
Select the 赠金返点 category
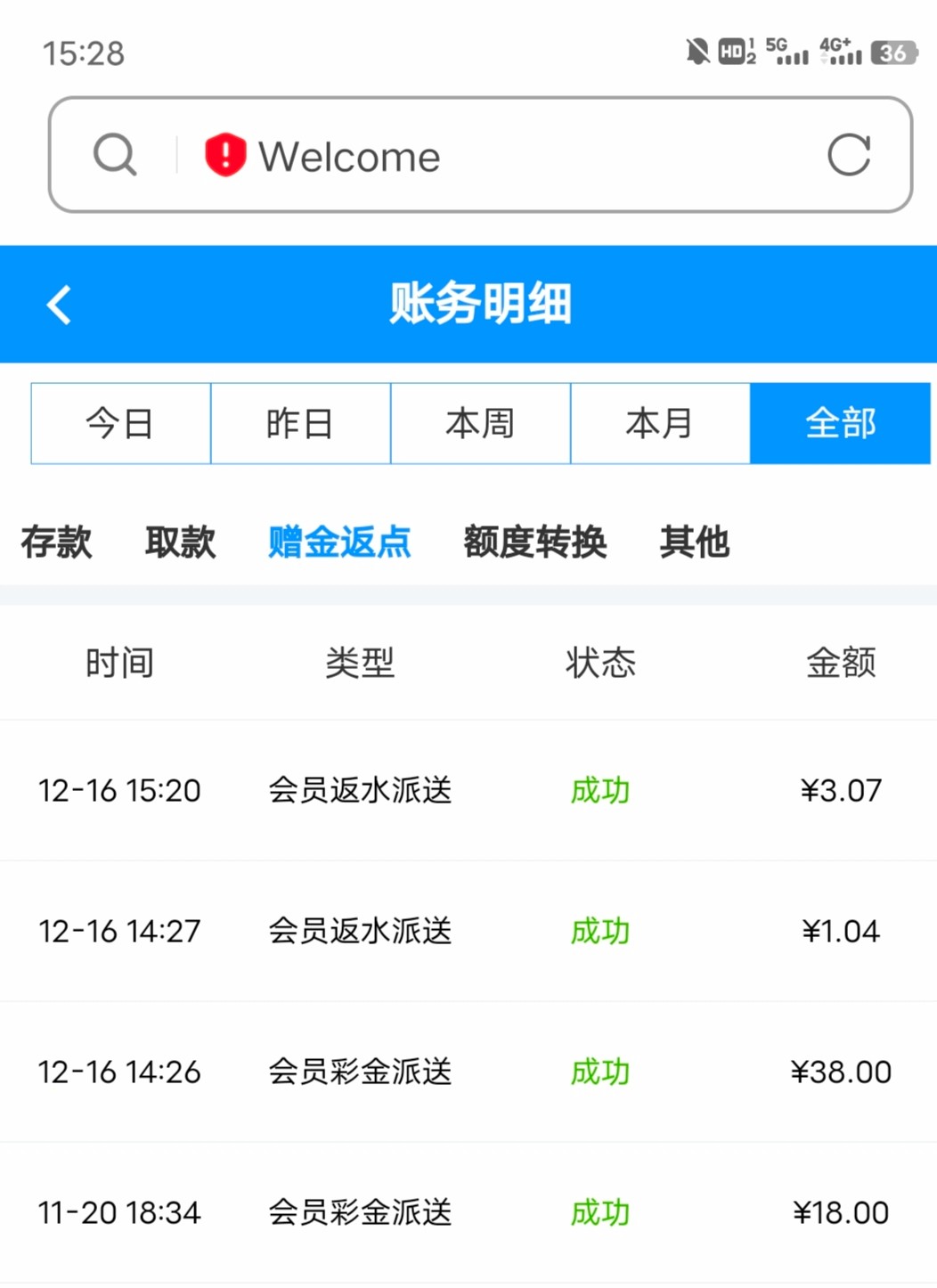pos(339,542)
